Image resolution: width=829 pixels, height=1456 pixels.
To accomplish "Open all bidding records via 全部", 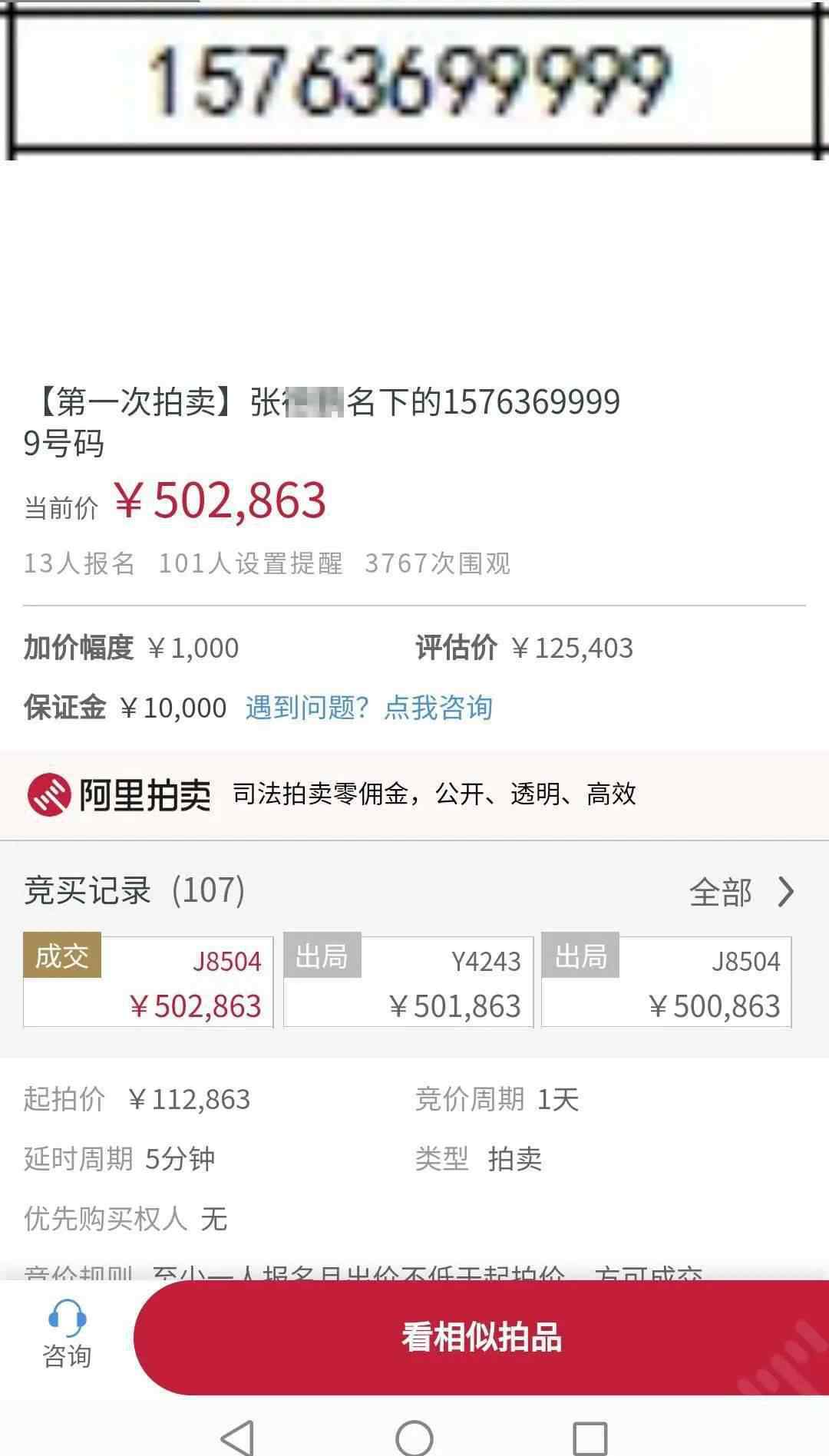I will 741,892.
